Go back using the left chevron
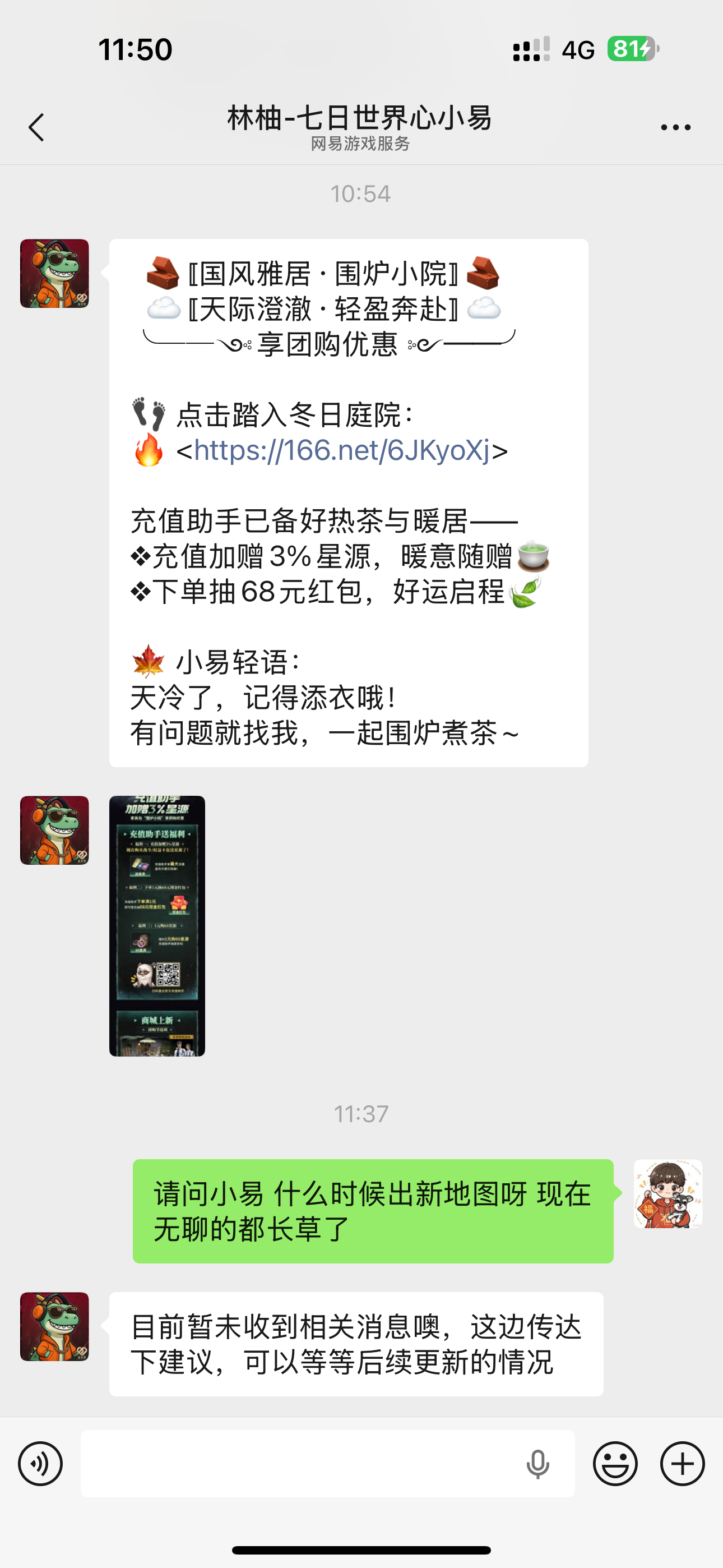The image size is (723, 1568). 38,127
